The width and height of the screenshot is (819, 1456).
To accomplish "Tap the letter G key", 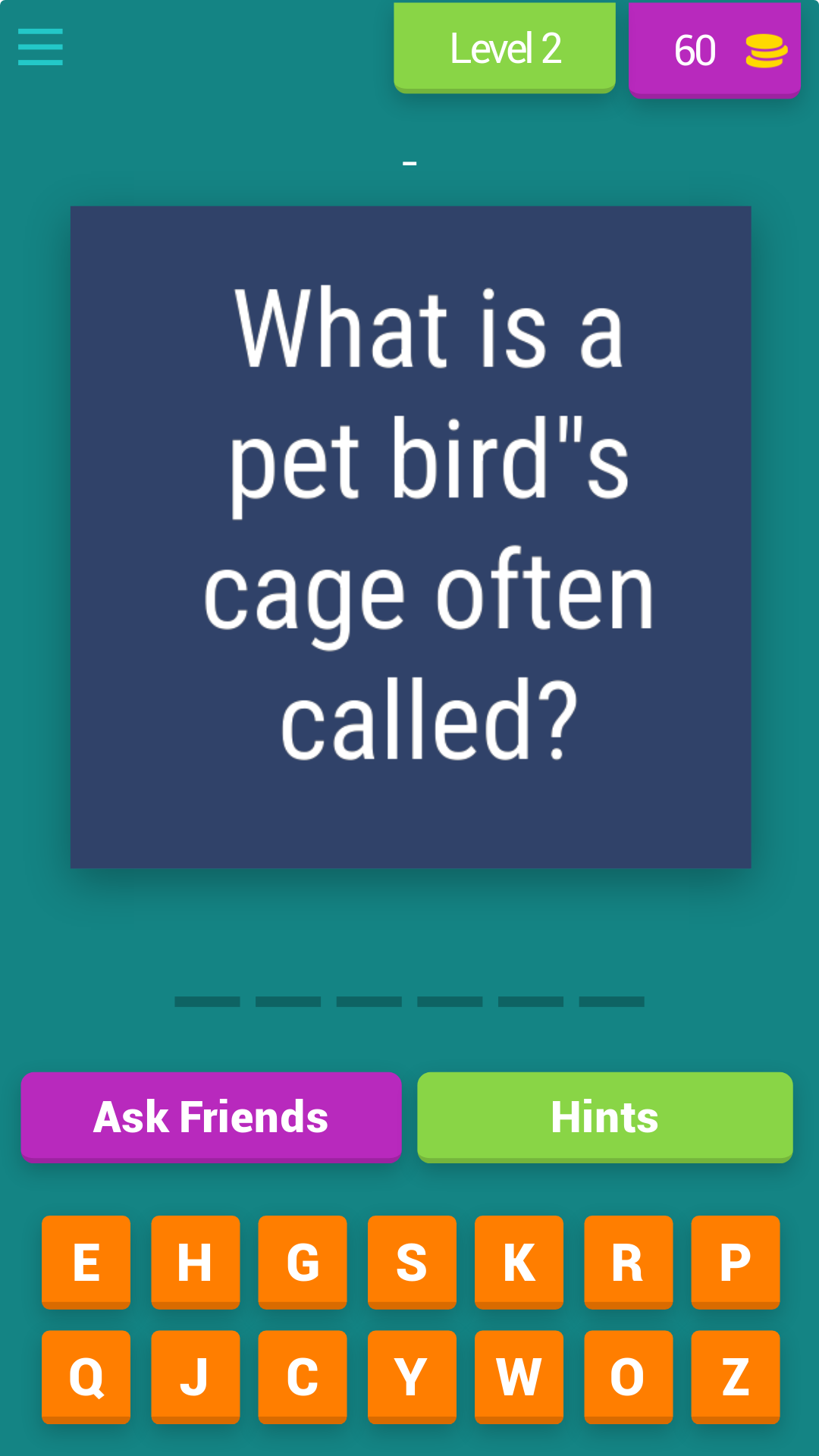I will [x=303, y=1262].
